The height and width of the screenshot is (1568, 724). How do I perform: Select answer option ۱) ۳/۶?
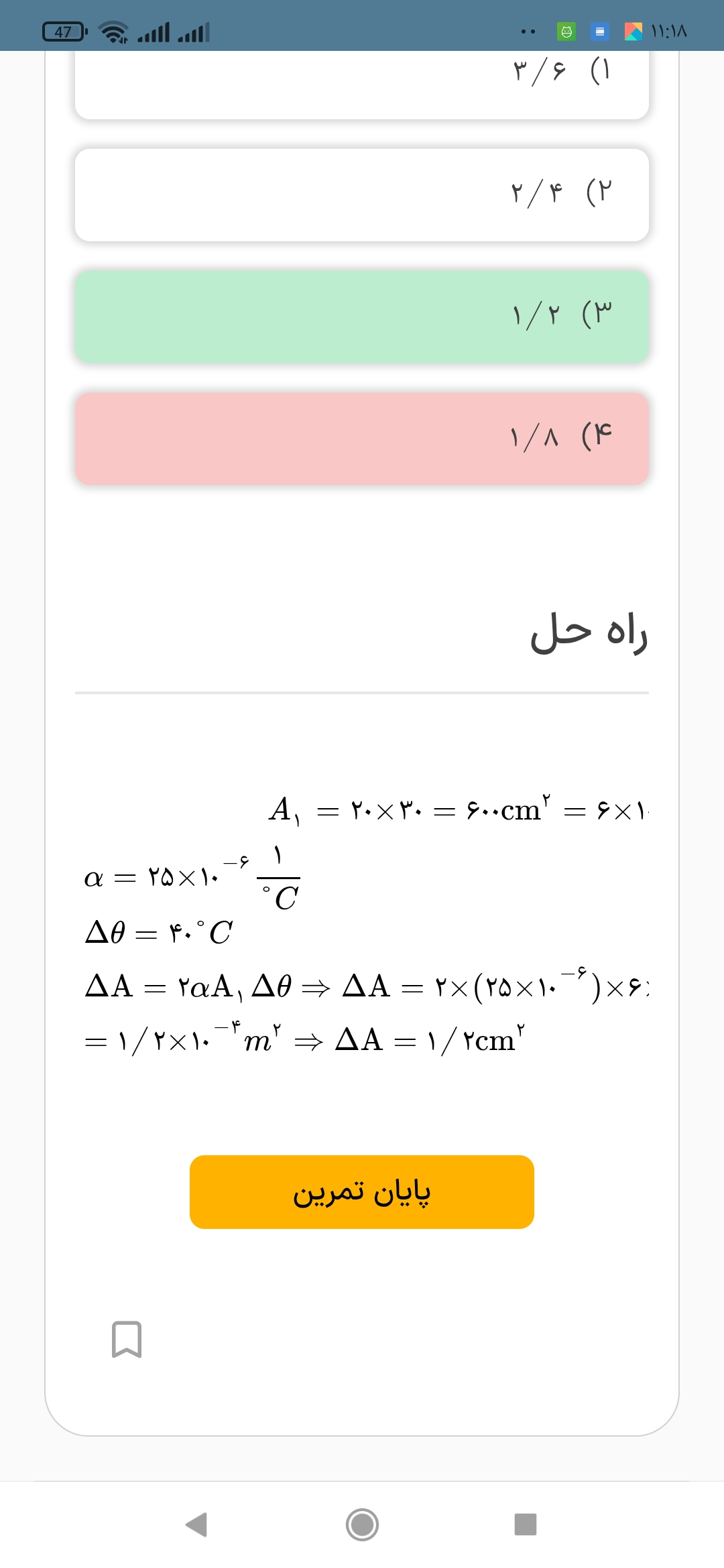tap(362, 85)
